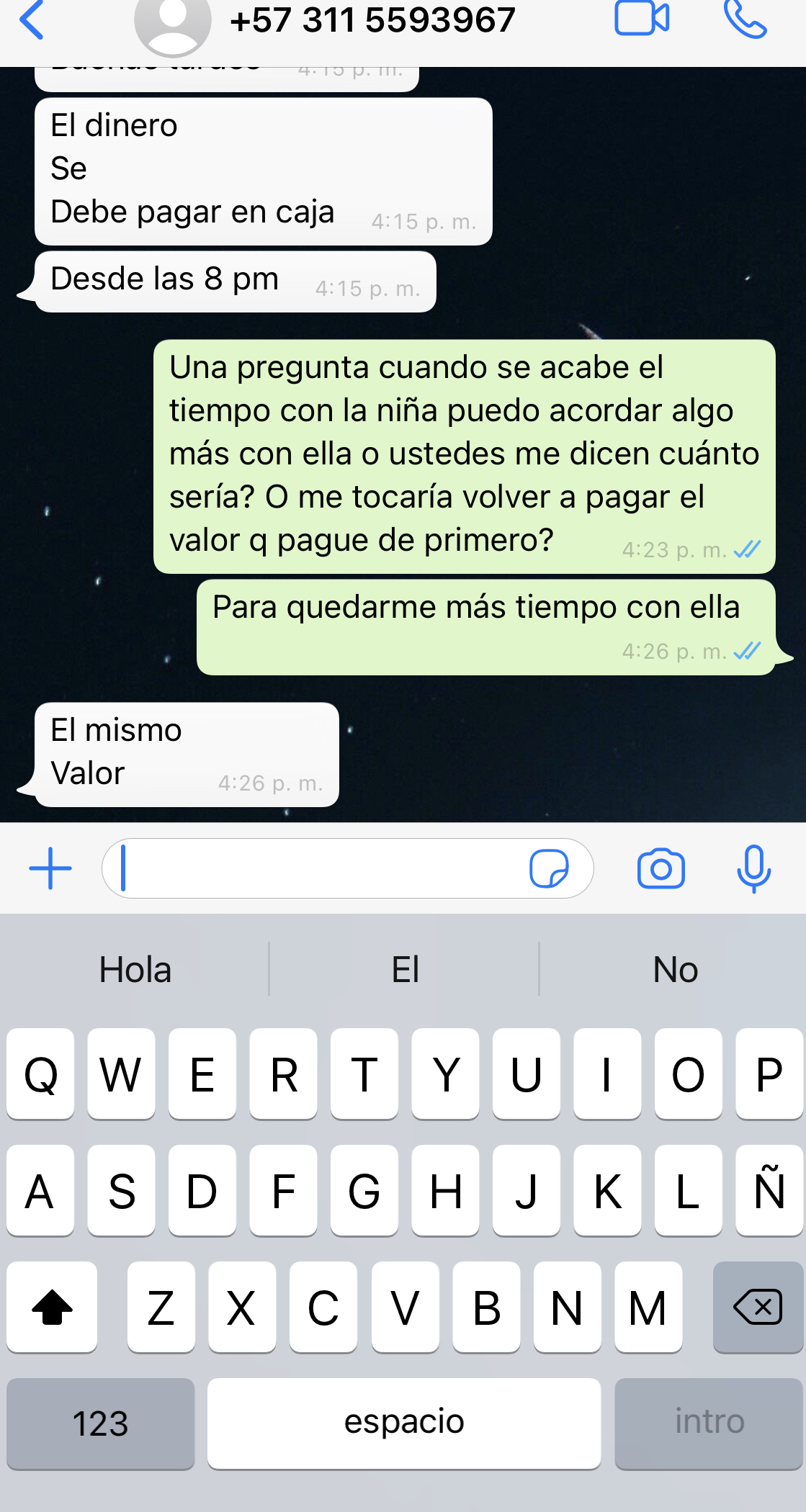806x1512 pixels.
Task: Open the attachment plus menu
Action: tap(50, 868)
